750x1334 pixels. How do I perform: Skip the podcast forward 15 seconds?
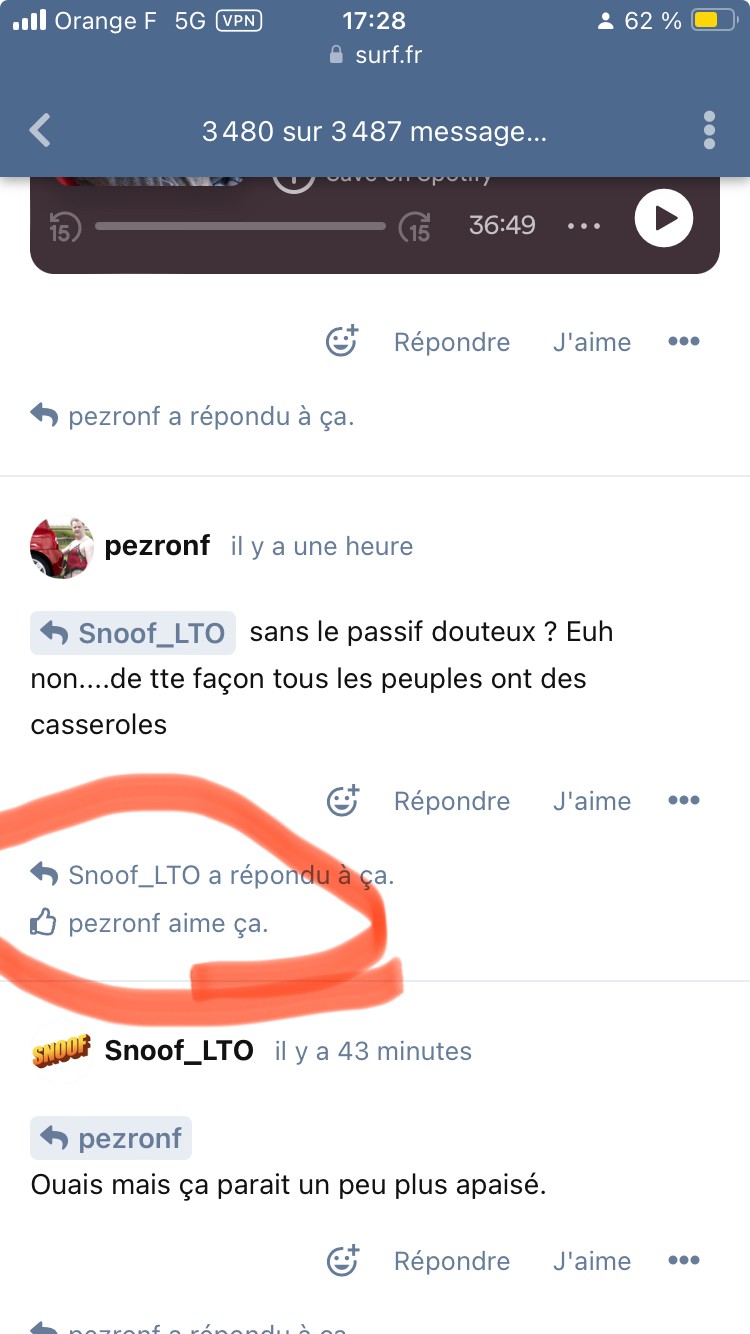[x=415, y=228]
